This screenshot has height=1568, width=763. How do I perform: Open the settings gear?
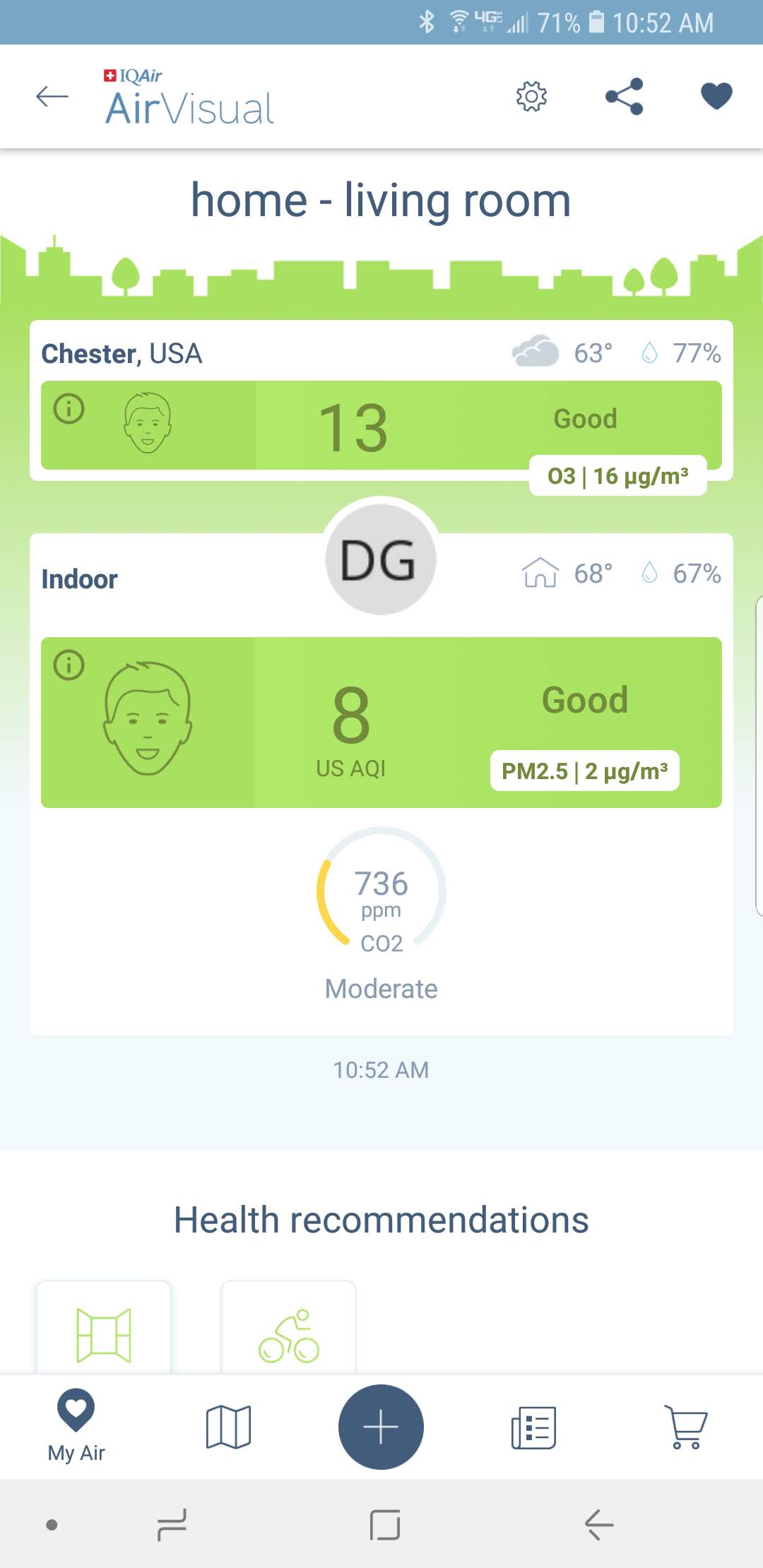click(x=532, y=97)
